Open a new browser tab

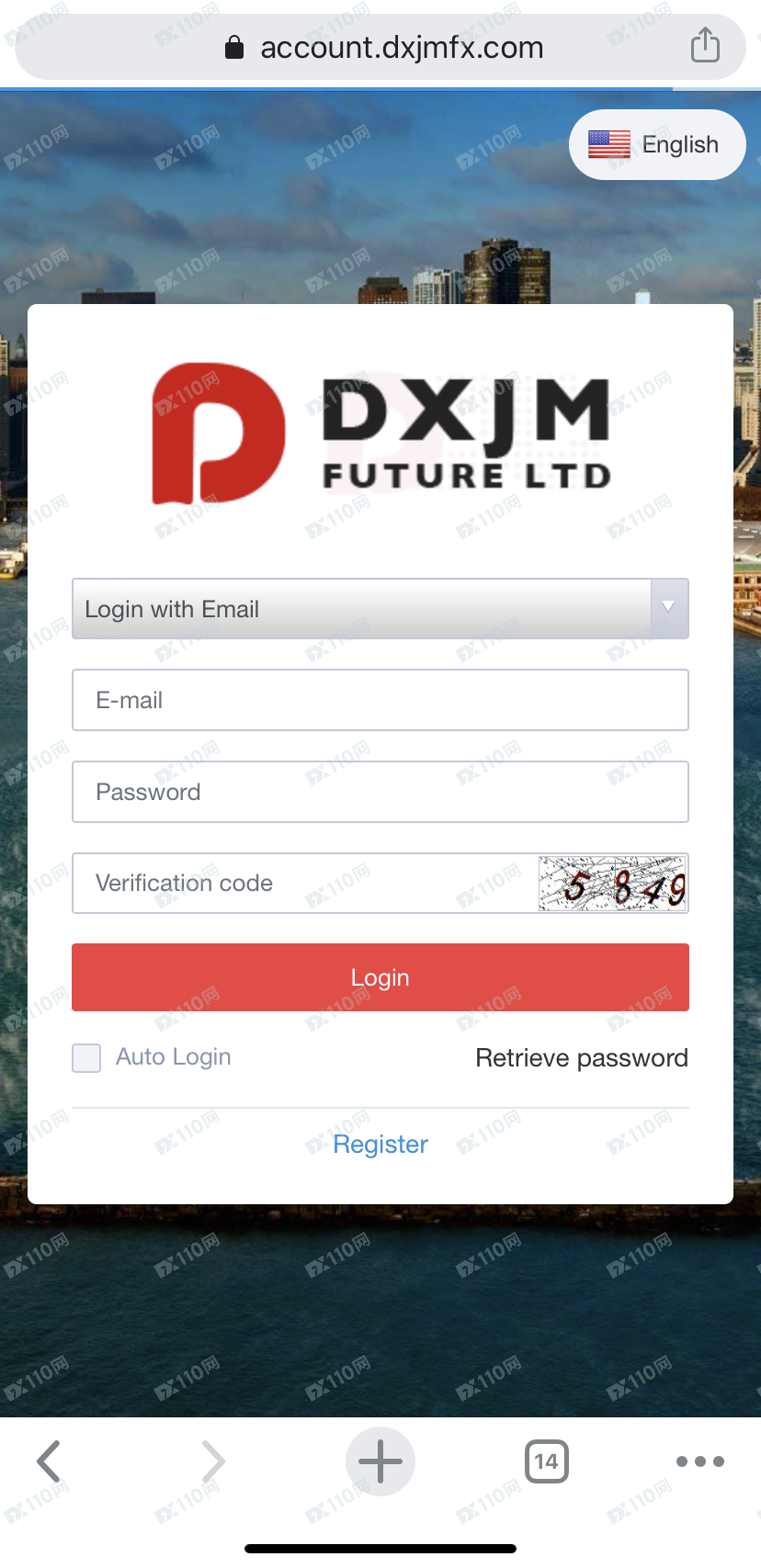[380, 1461]
